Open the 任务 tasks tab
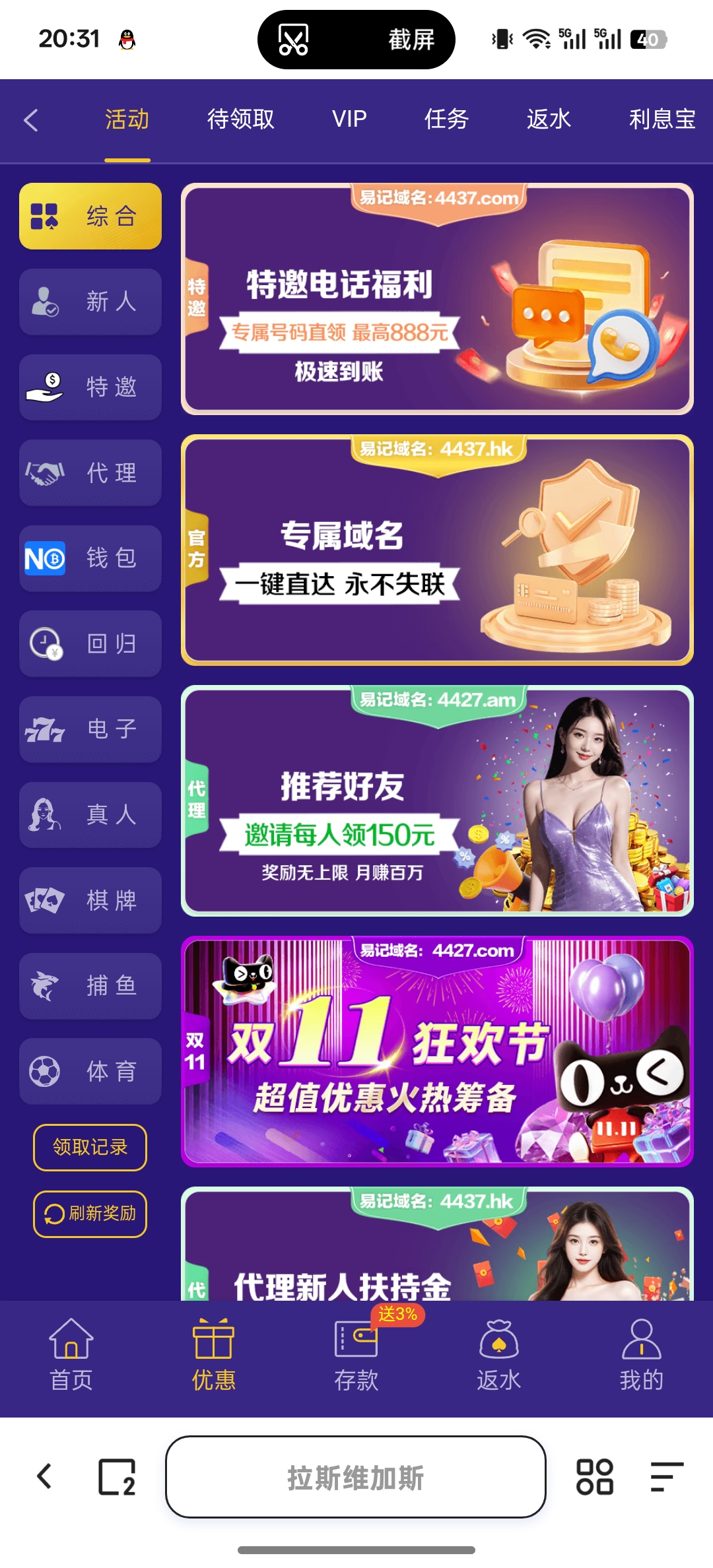 [x=446, y=119]
